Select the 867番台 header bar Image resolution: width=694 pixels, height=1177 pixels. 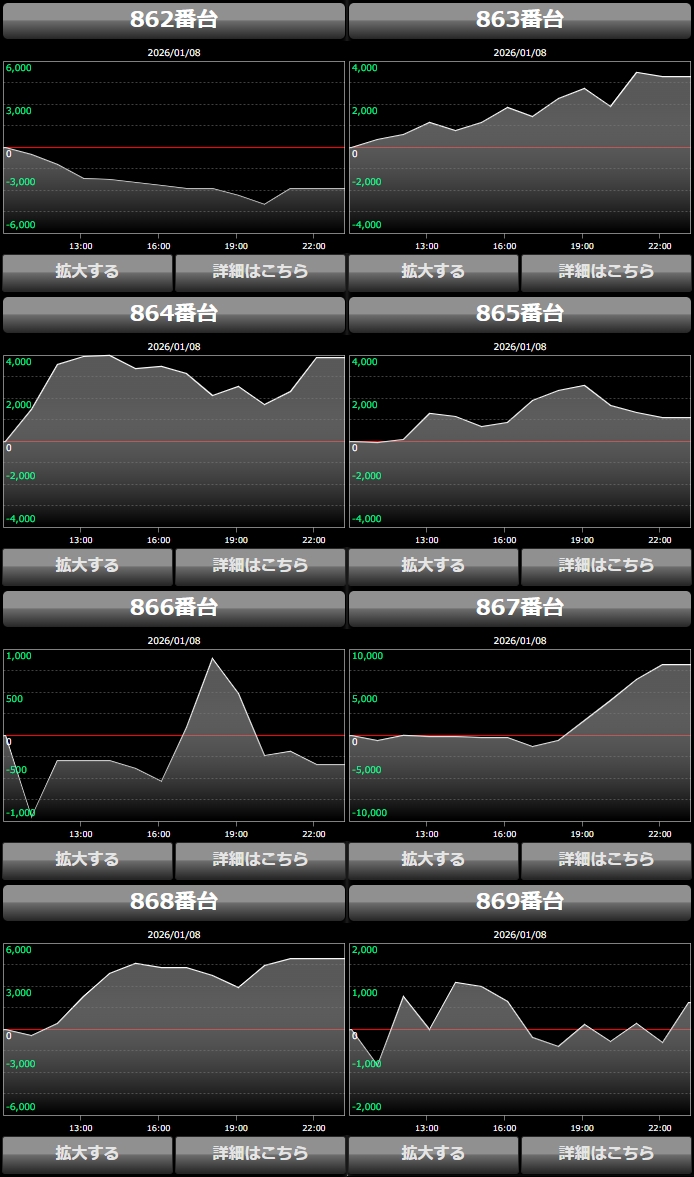point(520,608)
